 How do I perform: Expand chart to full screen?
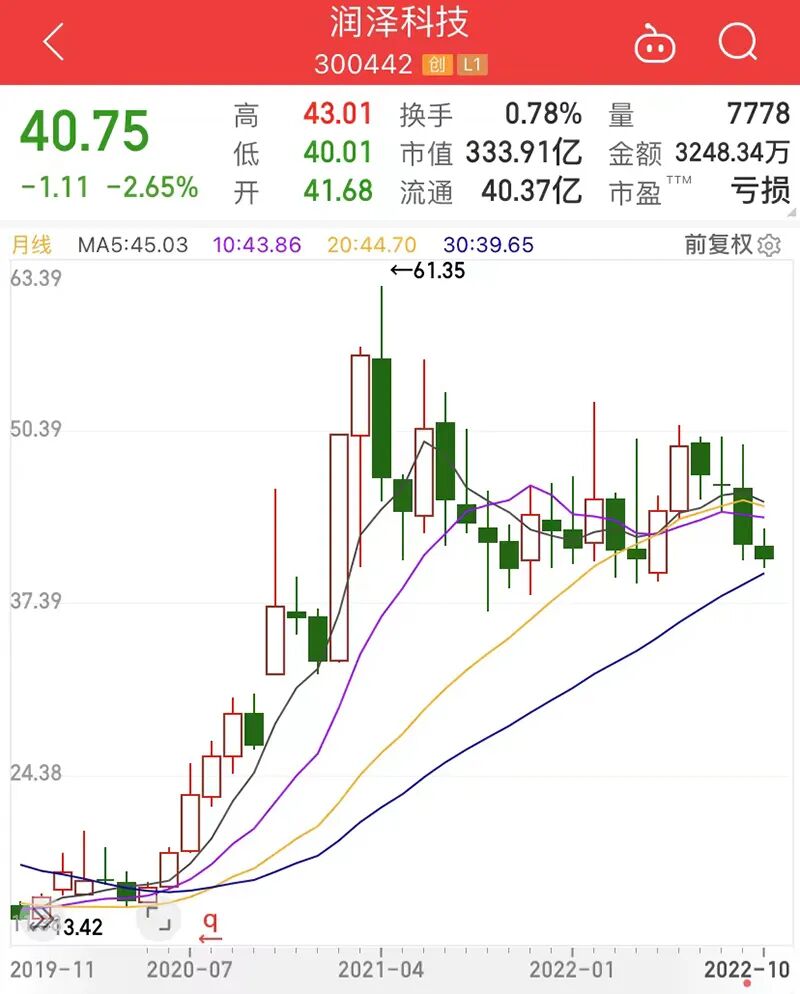pyautogui.click(x=158, y=919)
